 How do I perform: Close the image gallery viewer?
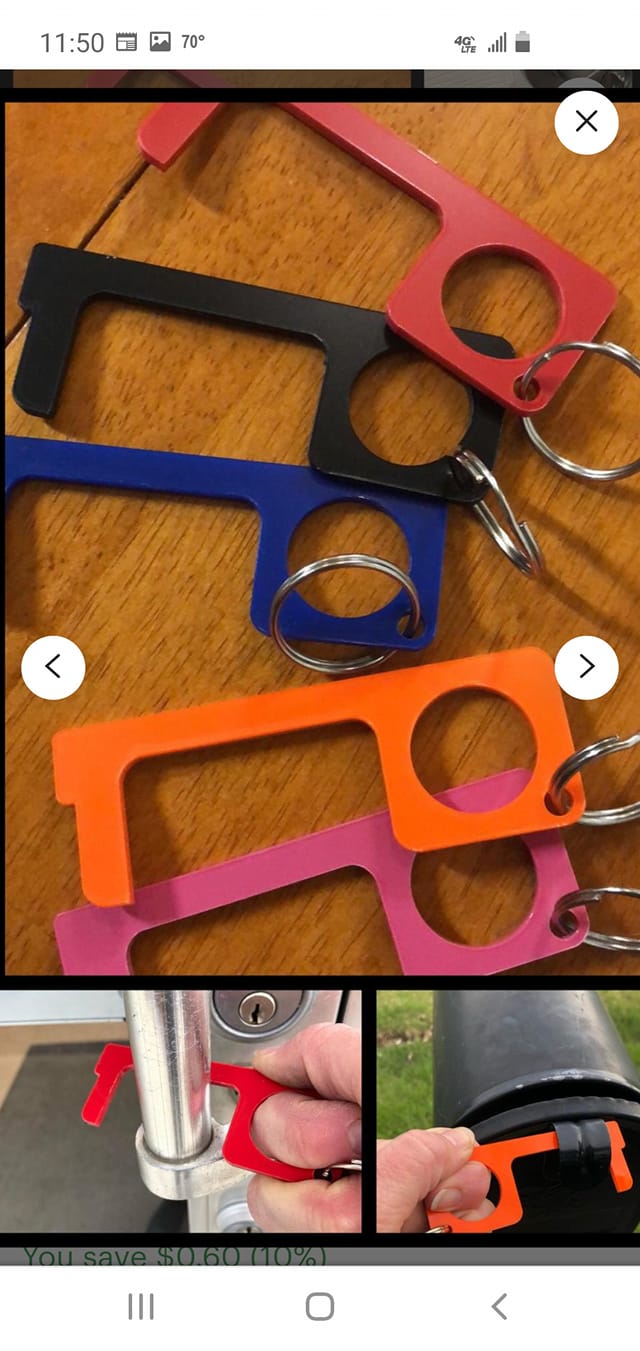pos(586,122)
